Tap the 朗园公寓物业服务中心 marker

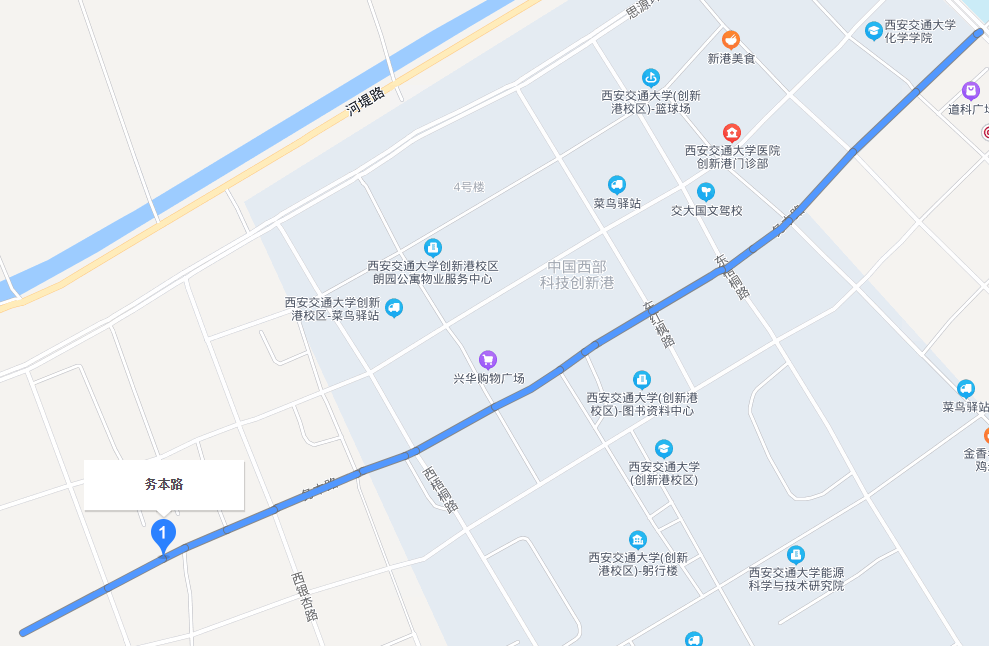click(432, 247)
